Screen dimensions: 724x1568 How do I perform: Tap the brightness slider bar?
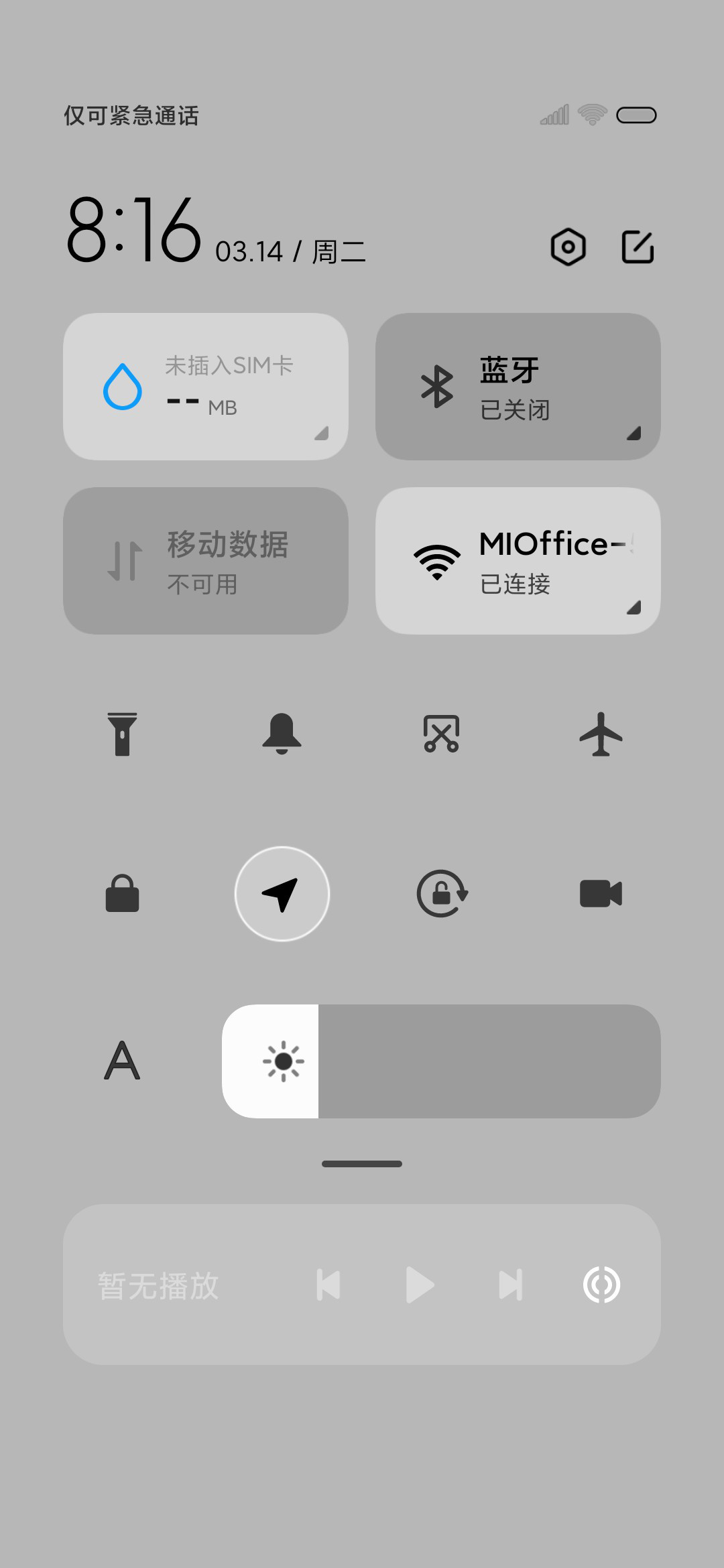441,1061
